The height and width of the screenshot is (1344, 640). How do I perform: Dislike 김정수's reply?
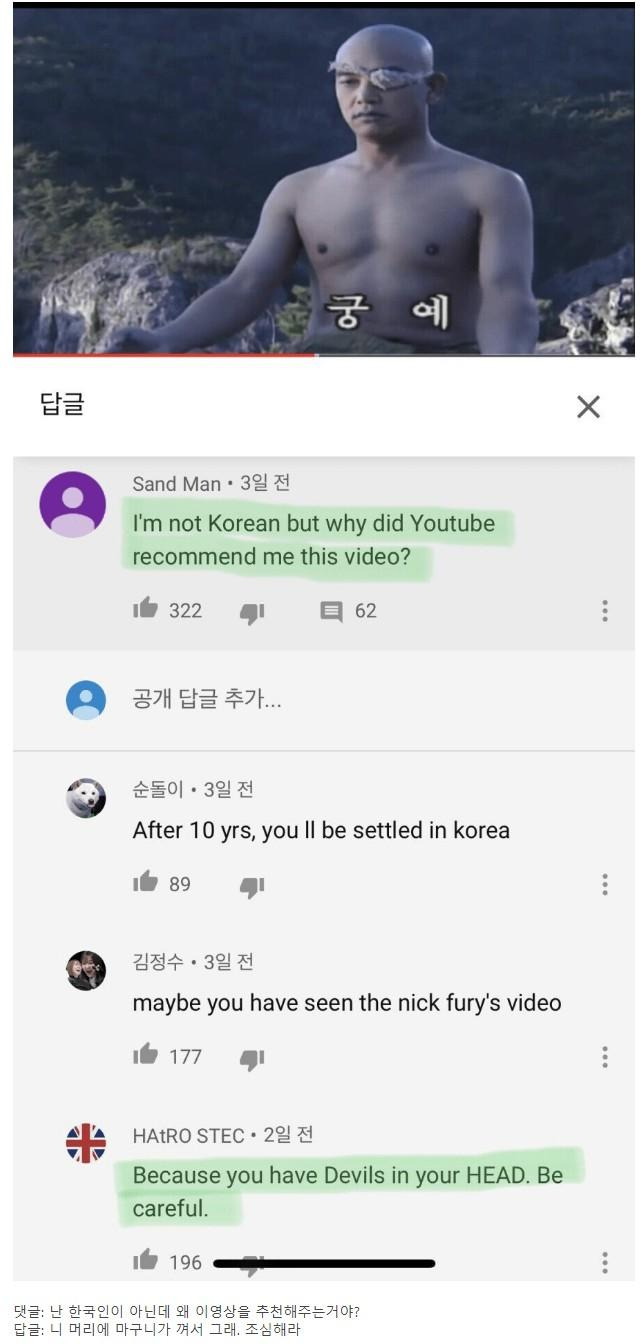[x=251, y=1057]
